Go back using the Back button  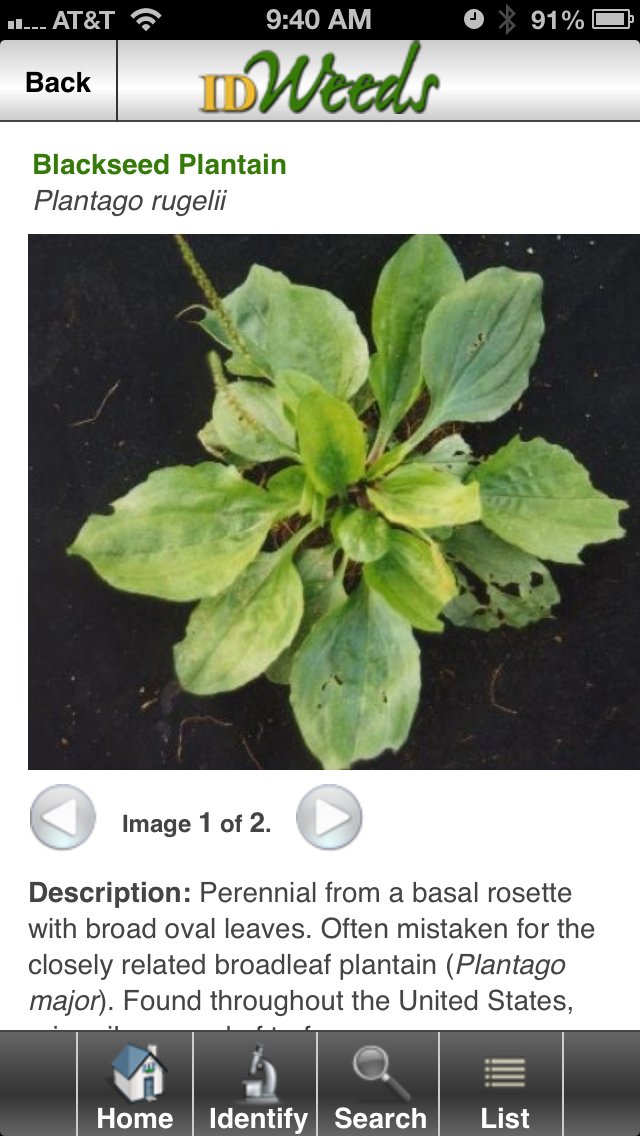point(58,81)
